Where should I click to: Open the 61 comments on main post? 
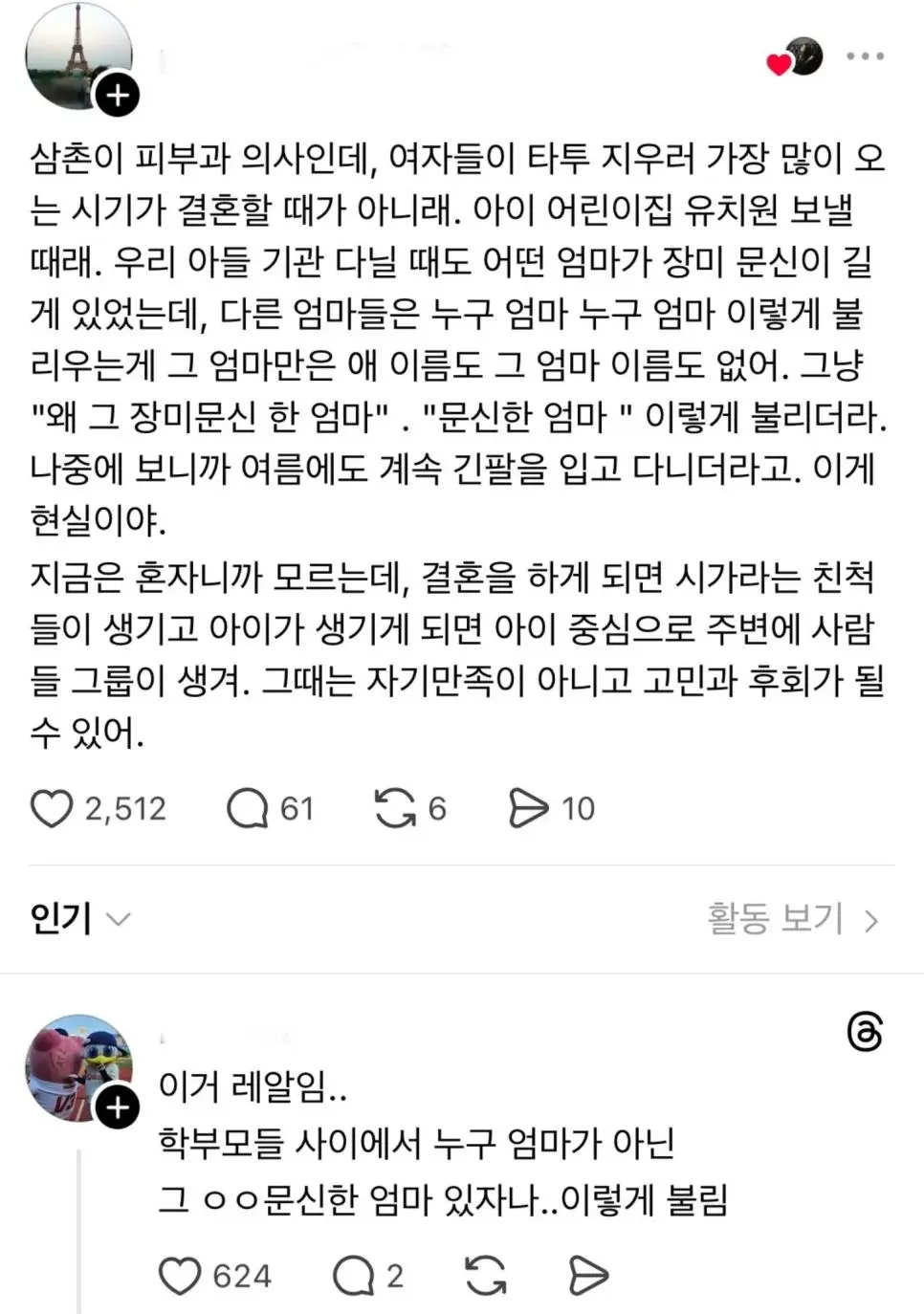pyautogui.click(x=248, y=808)
